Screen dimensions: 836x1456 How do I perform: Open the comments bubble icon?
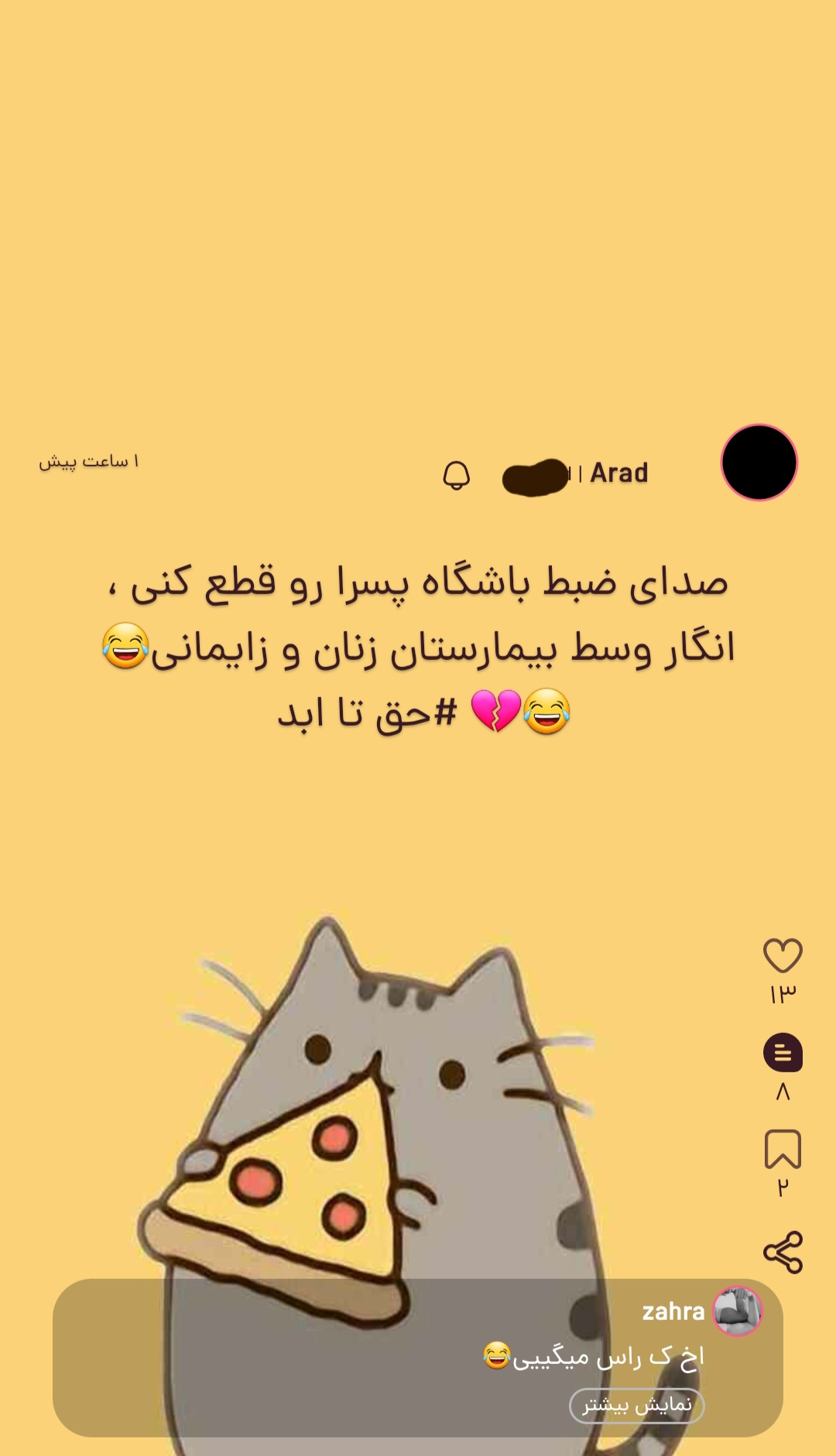pos(783,1052)
